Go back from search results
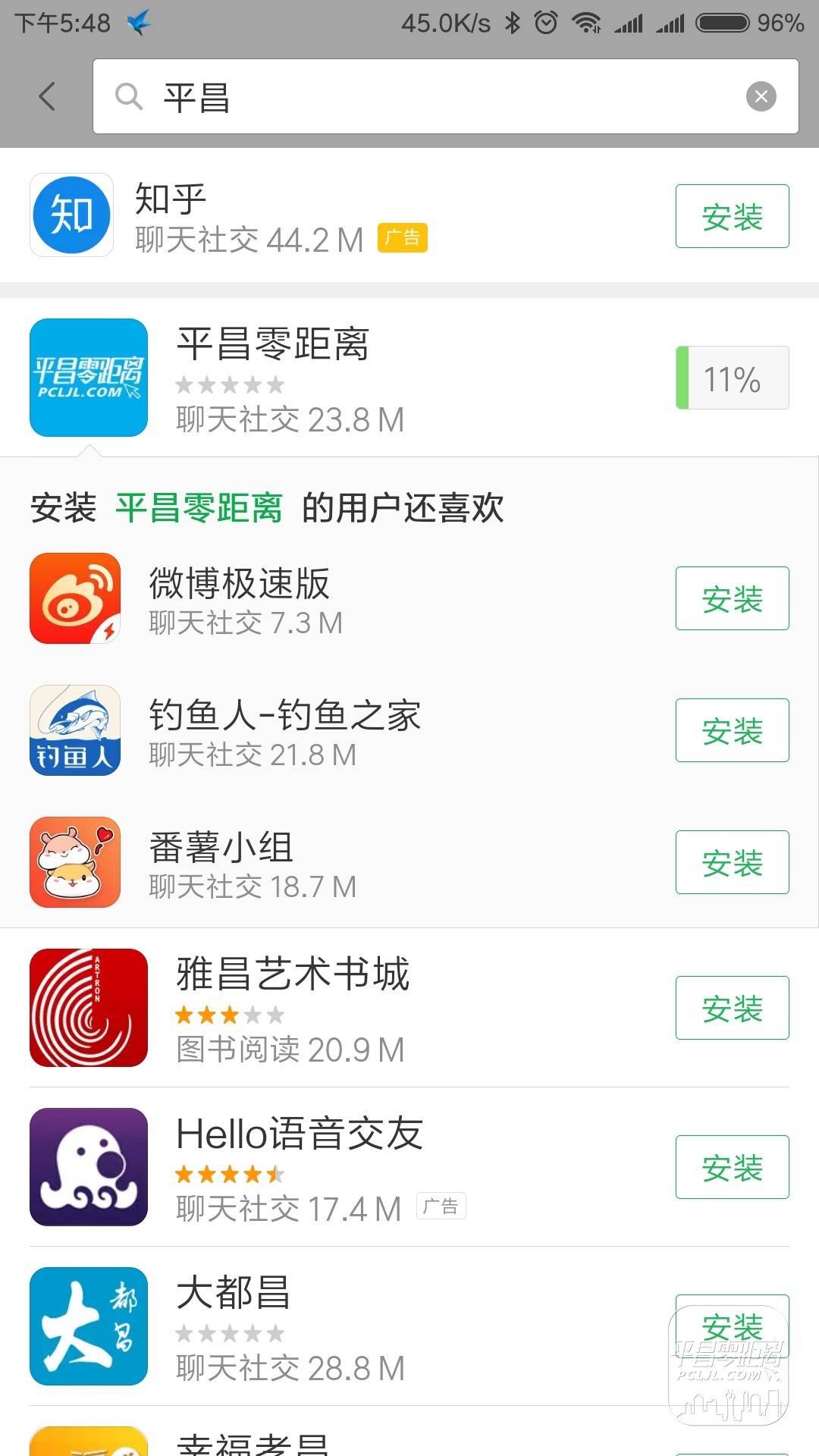This screenshot has width=819, height=1456. coord(47,96)
